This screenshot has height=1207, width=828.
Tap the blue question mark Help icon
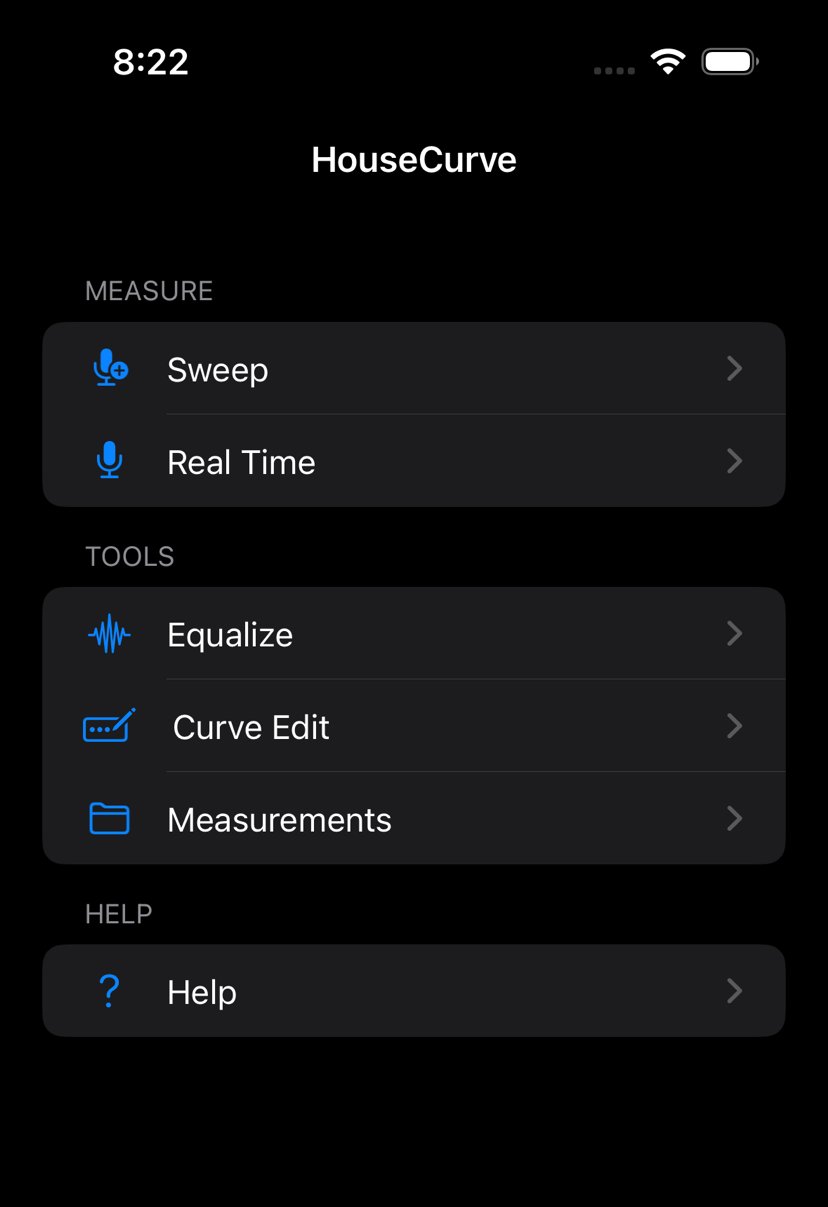point(109,991)
